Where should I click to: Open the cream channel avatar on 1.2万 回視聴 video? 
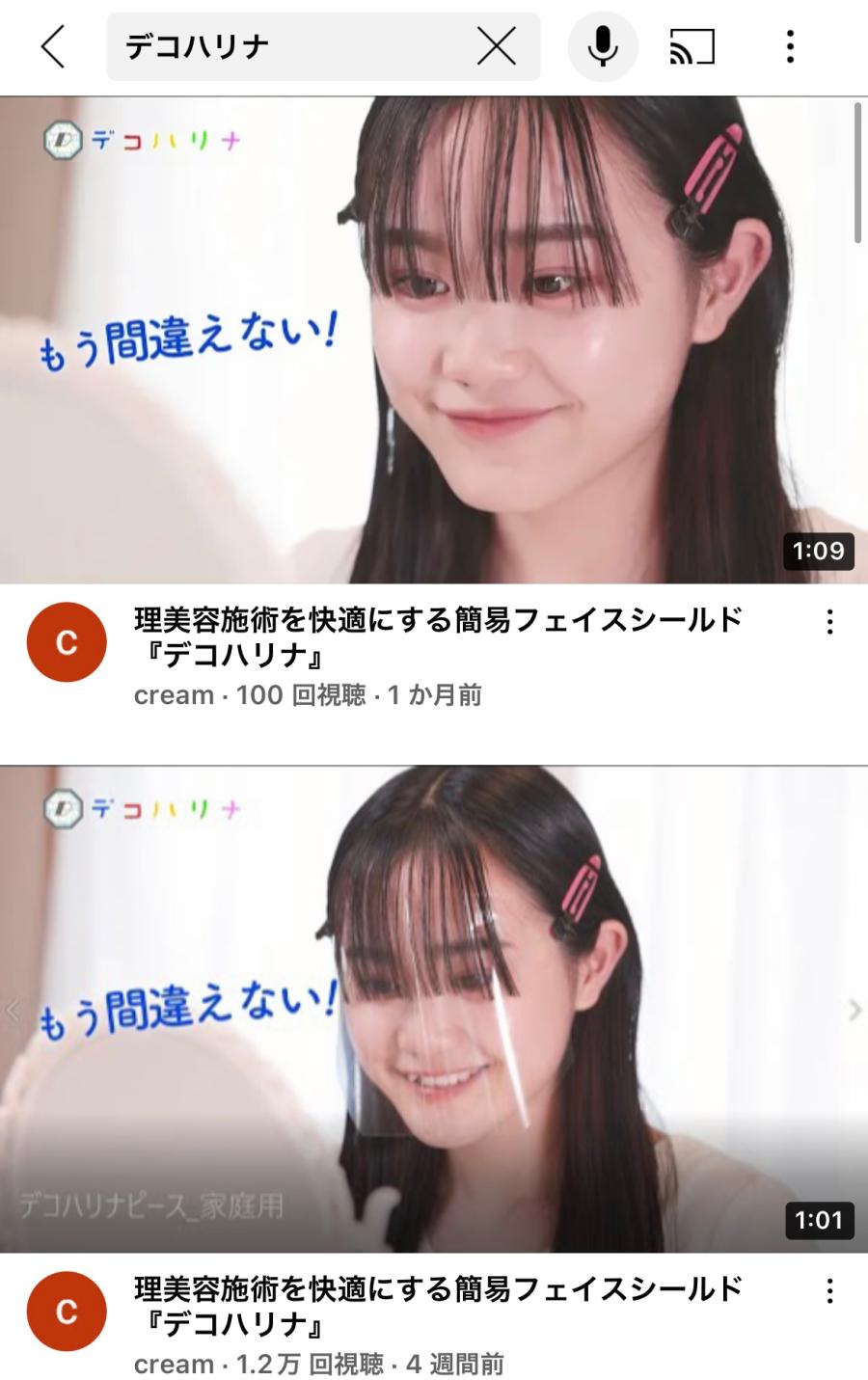click(x=67, y=1312)
